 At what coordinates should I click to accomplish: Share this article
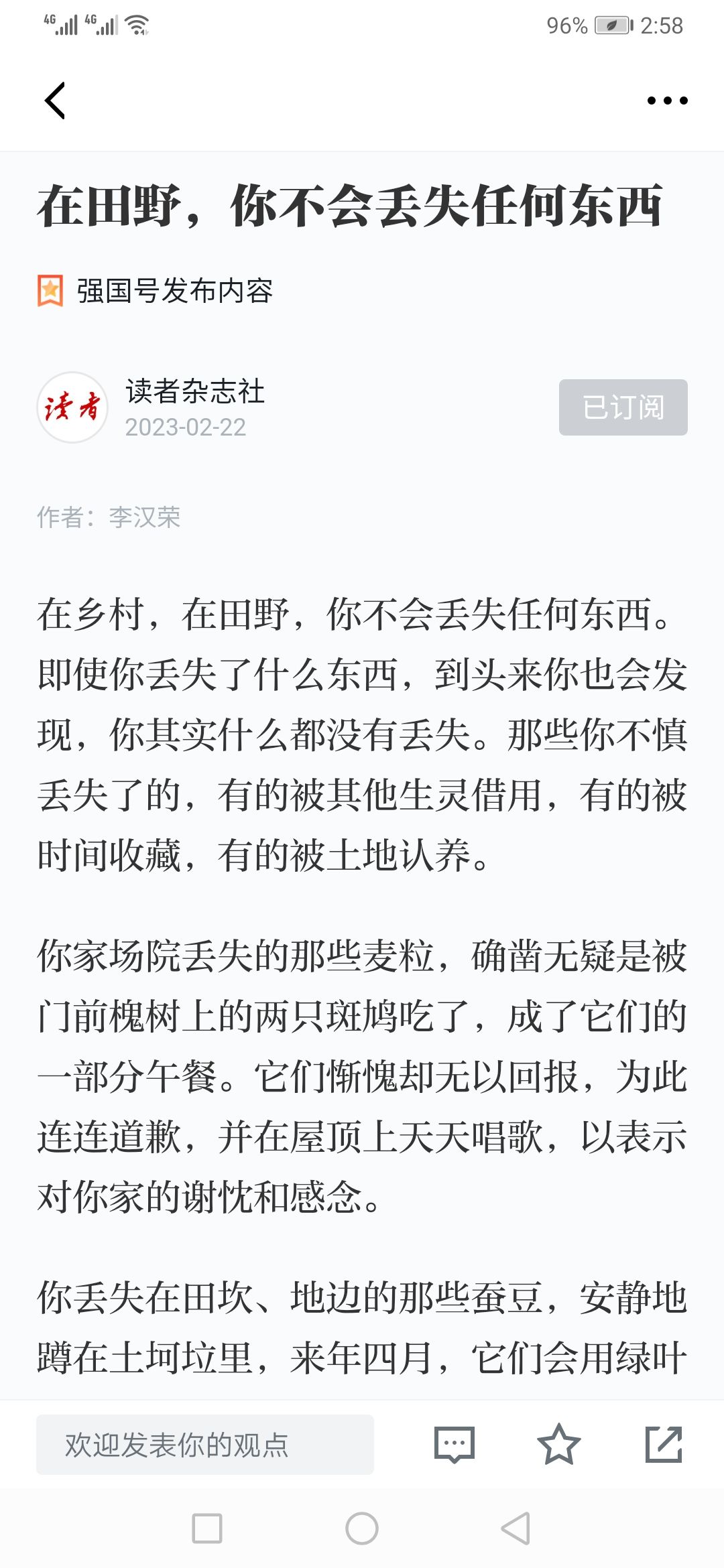click(x=664, y=1445)
